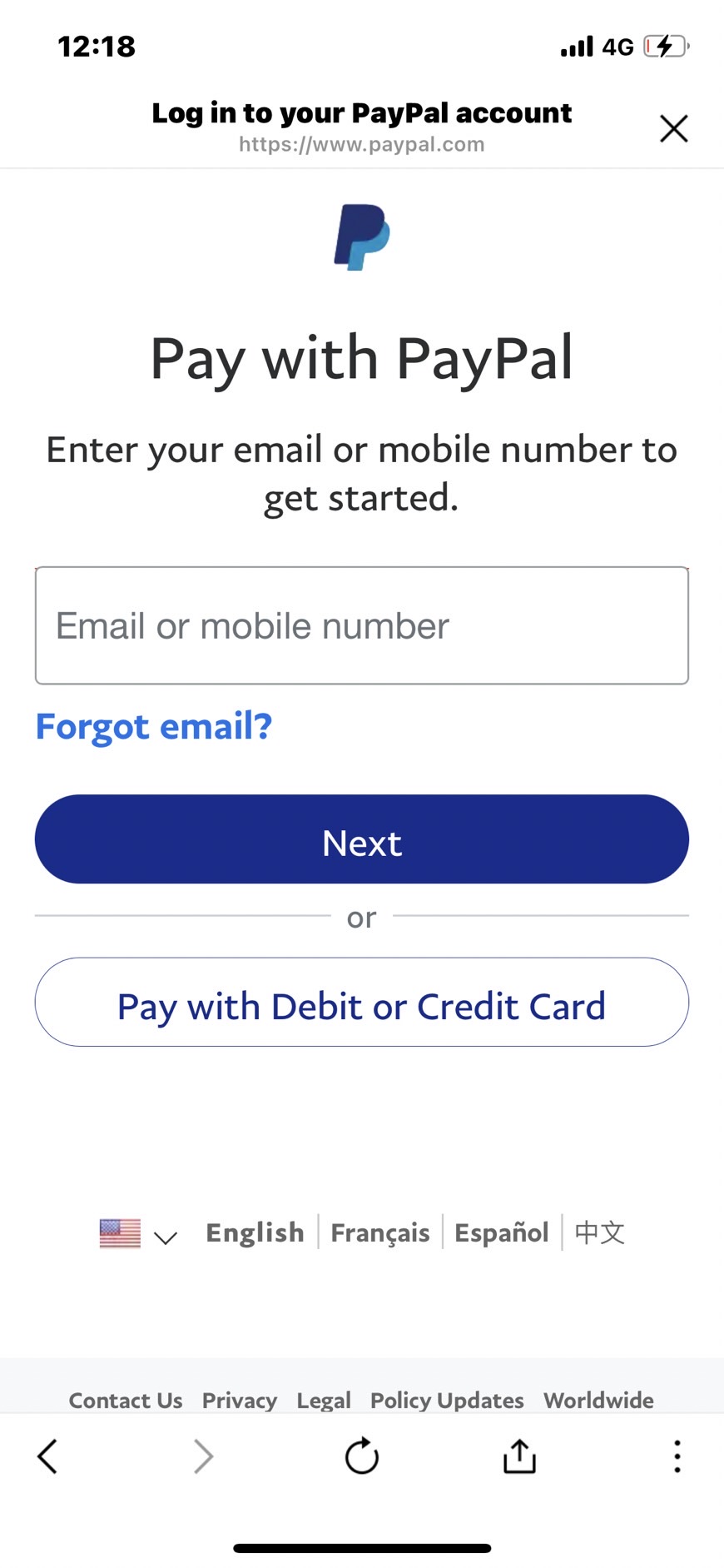This screenshot has width=724, height=1568.
Task: View Policy Updates
Action: 447,1401
